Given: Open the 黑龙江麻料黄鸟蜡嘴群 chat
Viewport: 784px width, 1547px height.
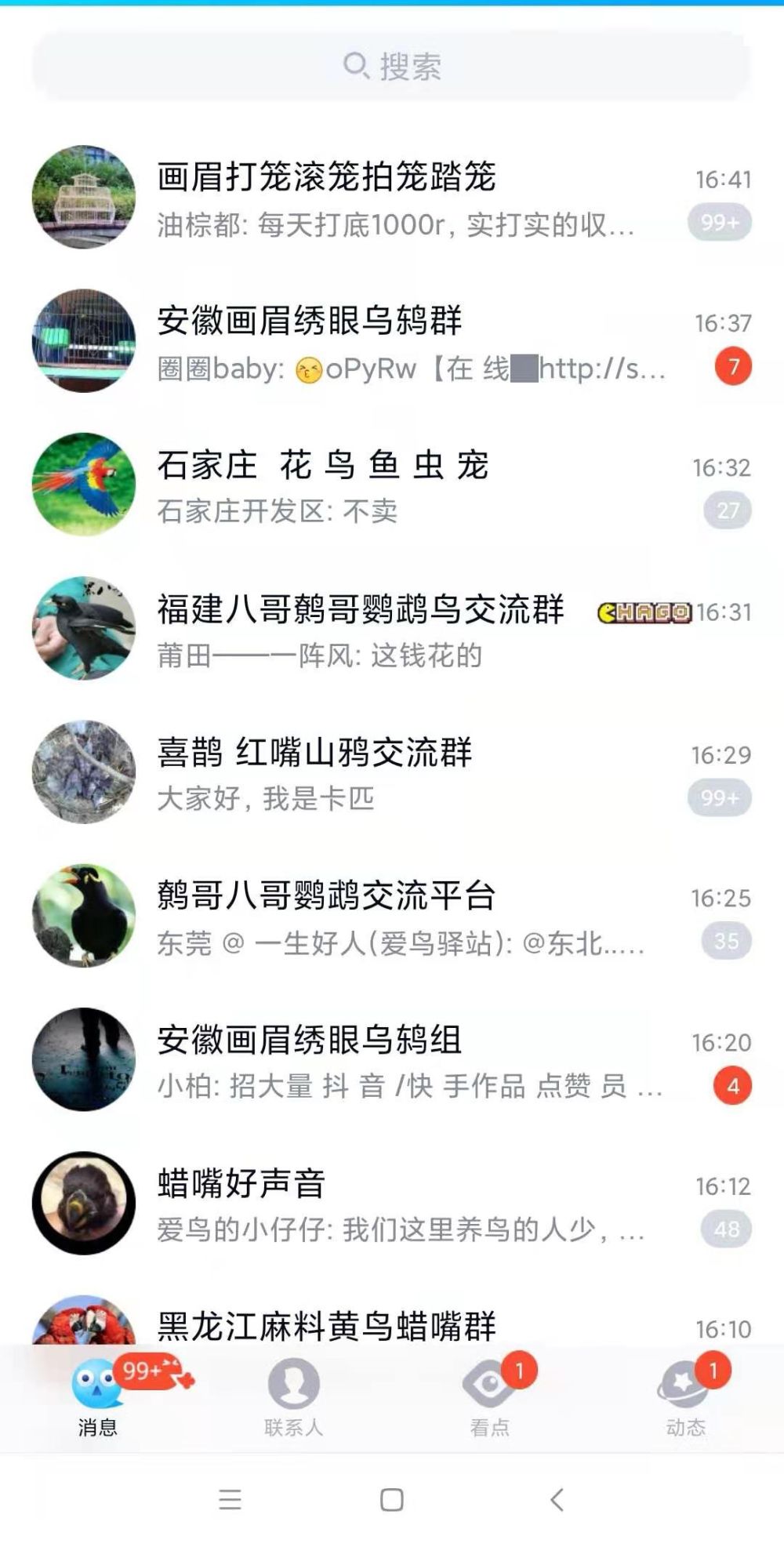Looking at the screenshot, I should 392,1325.
